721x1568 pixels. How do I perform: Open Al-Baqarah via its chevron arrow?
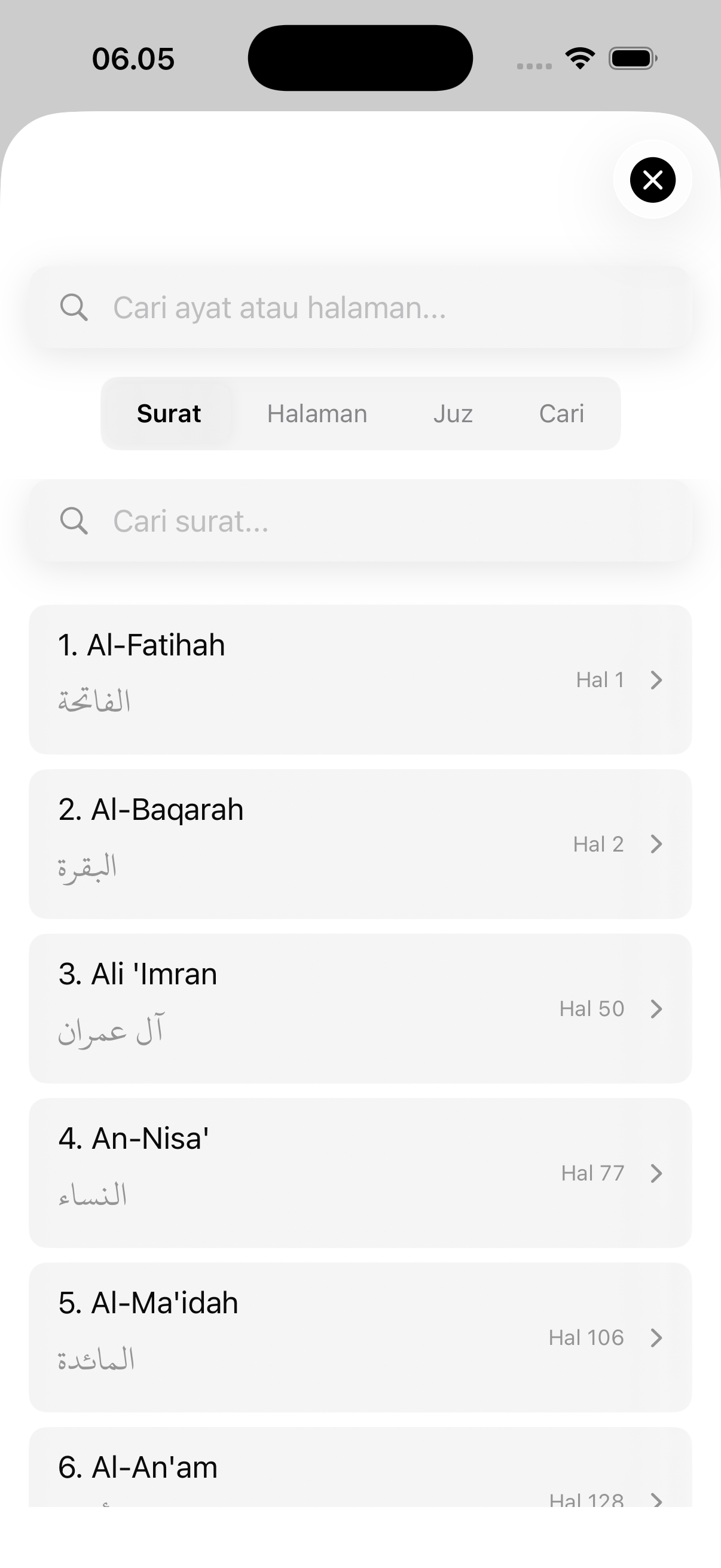[x=657, y=844]
